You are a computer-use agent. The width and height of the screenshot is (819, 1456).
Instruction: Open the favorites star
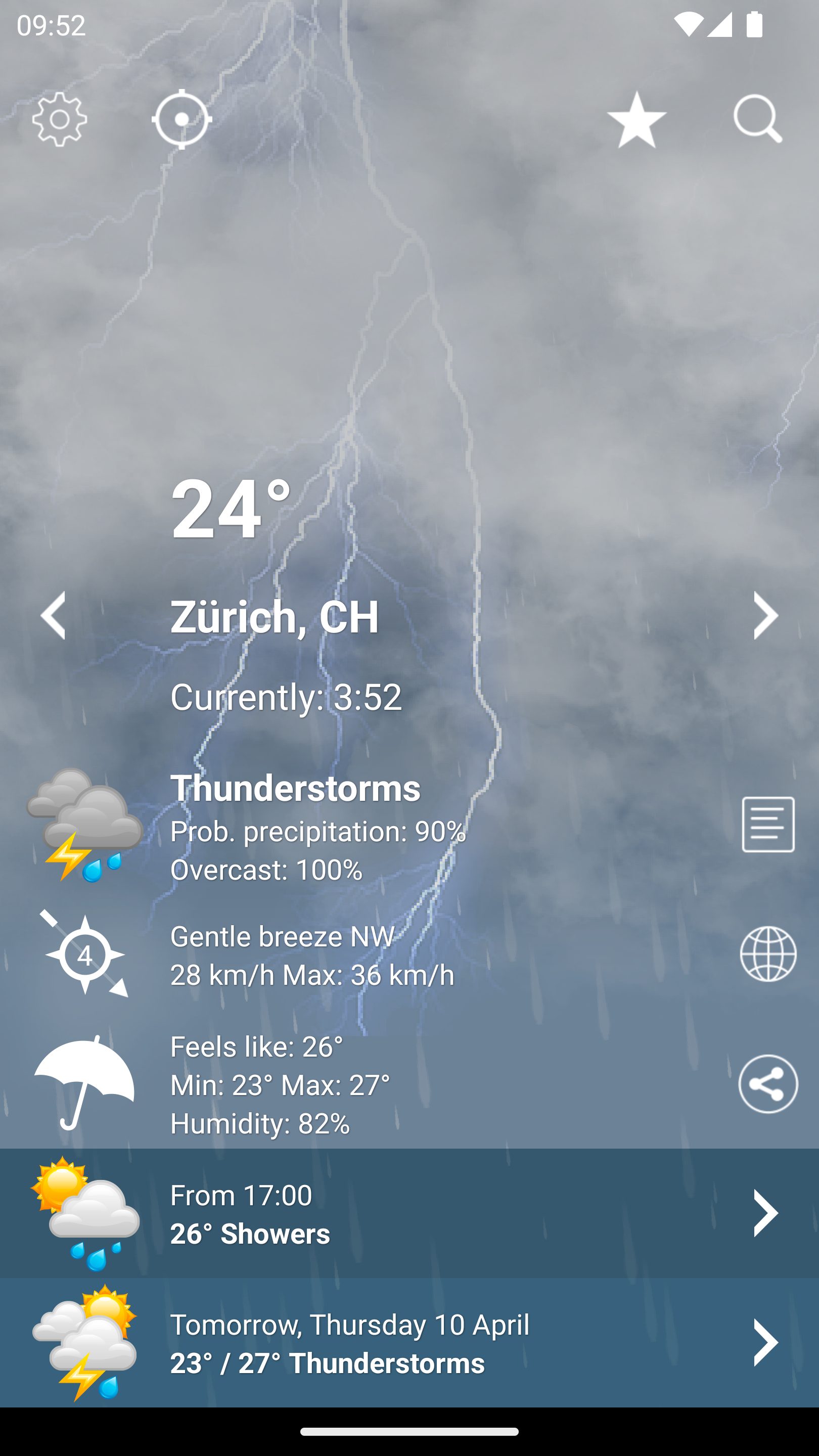click(636, 119)
